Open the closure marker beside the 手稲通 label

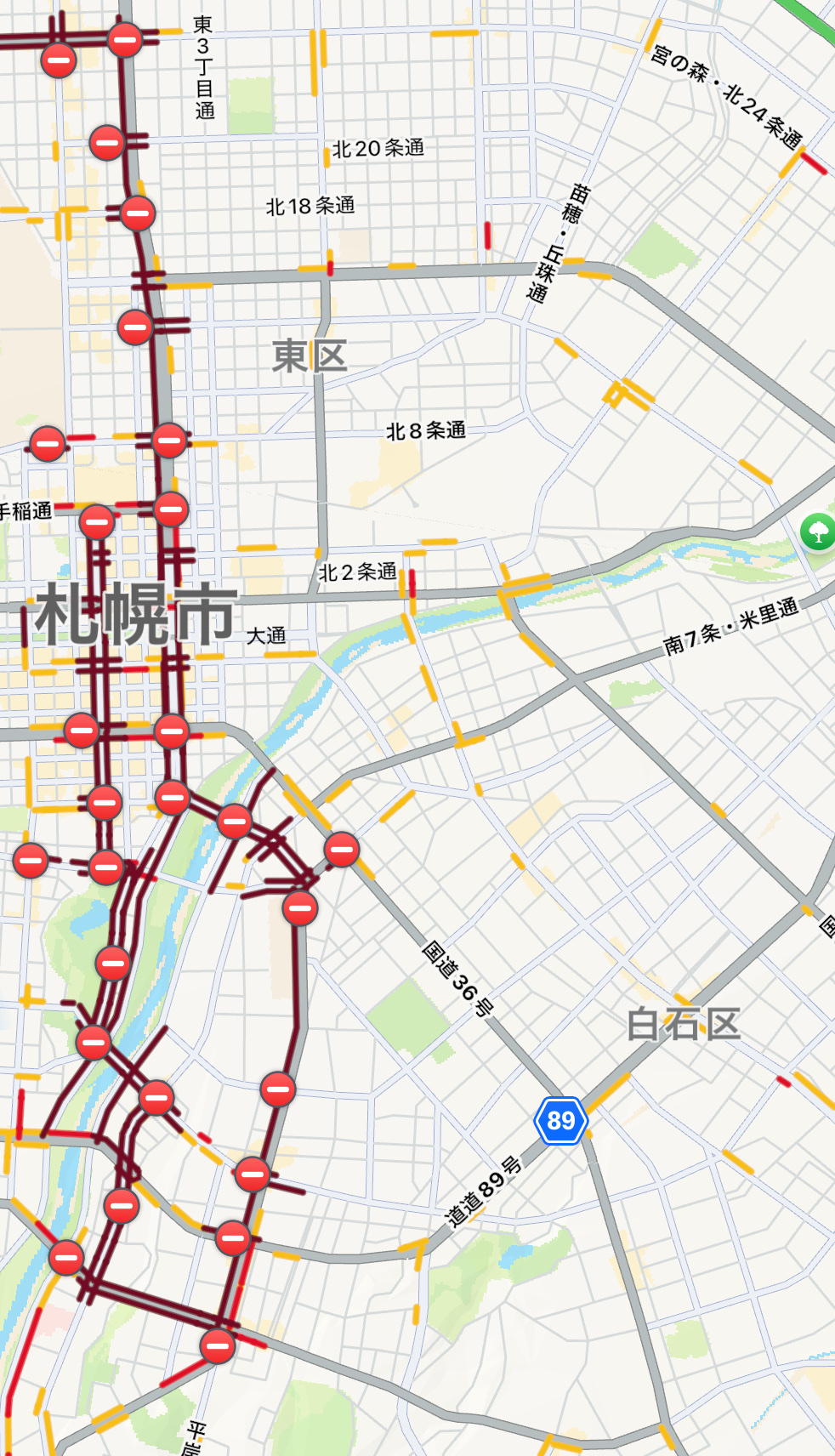97,521
